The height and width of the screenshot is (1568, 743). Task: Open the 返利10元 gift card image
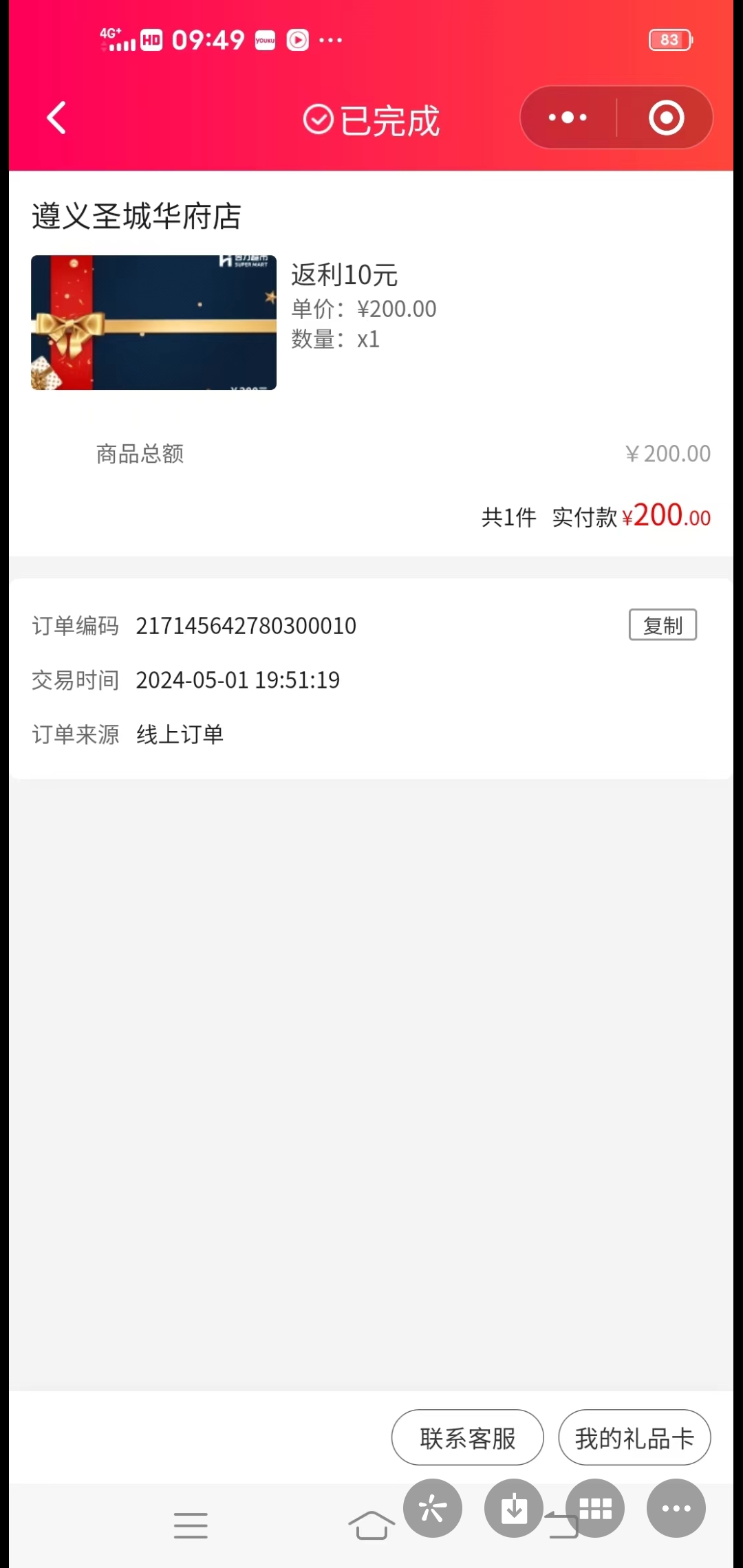coord(153,323)
